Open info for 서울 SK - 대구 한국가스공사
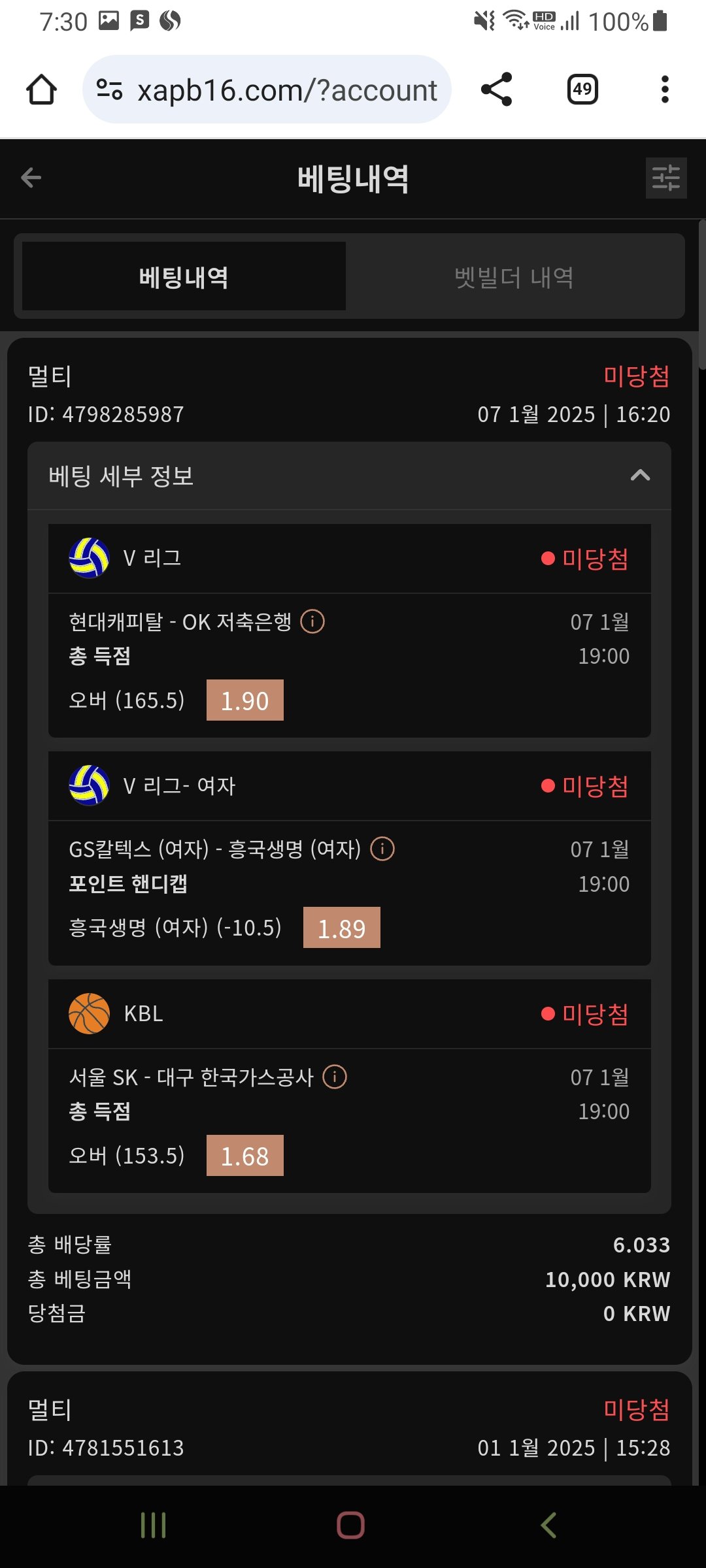Screen dimensions: 706x1568 pos(335,1076)
